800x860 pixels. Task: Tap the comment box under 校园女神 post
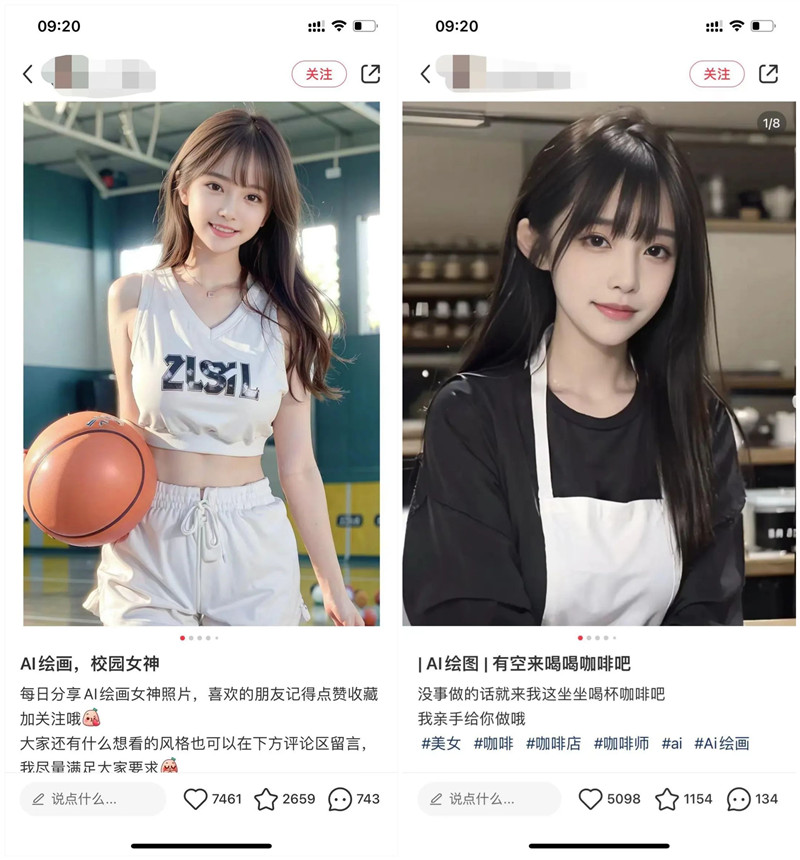[93, 799]
